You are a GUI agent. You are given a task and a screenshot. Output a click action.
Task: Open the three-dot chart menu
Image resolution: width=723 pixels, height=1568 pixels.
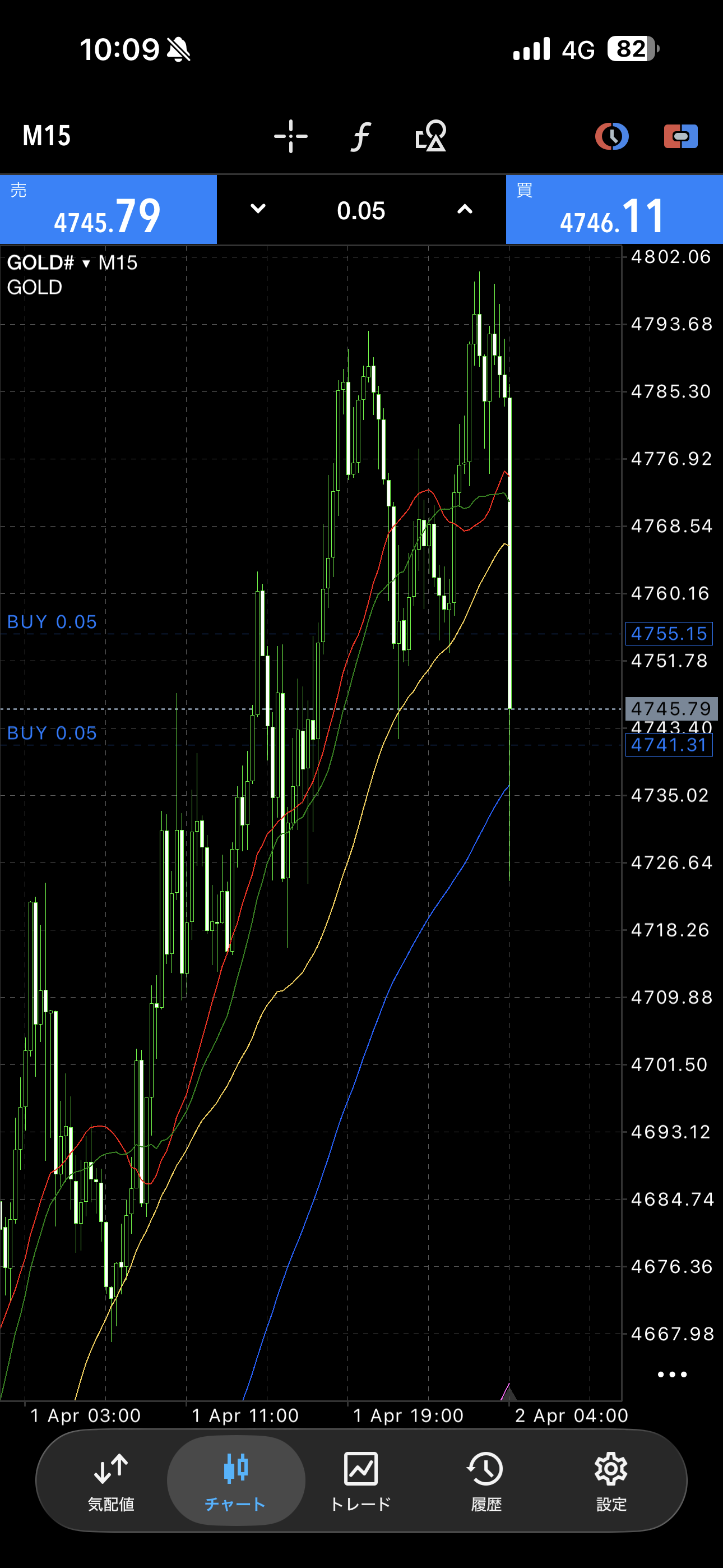(x=672, y=1375)
